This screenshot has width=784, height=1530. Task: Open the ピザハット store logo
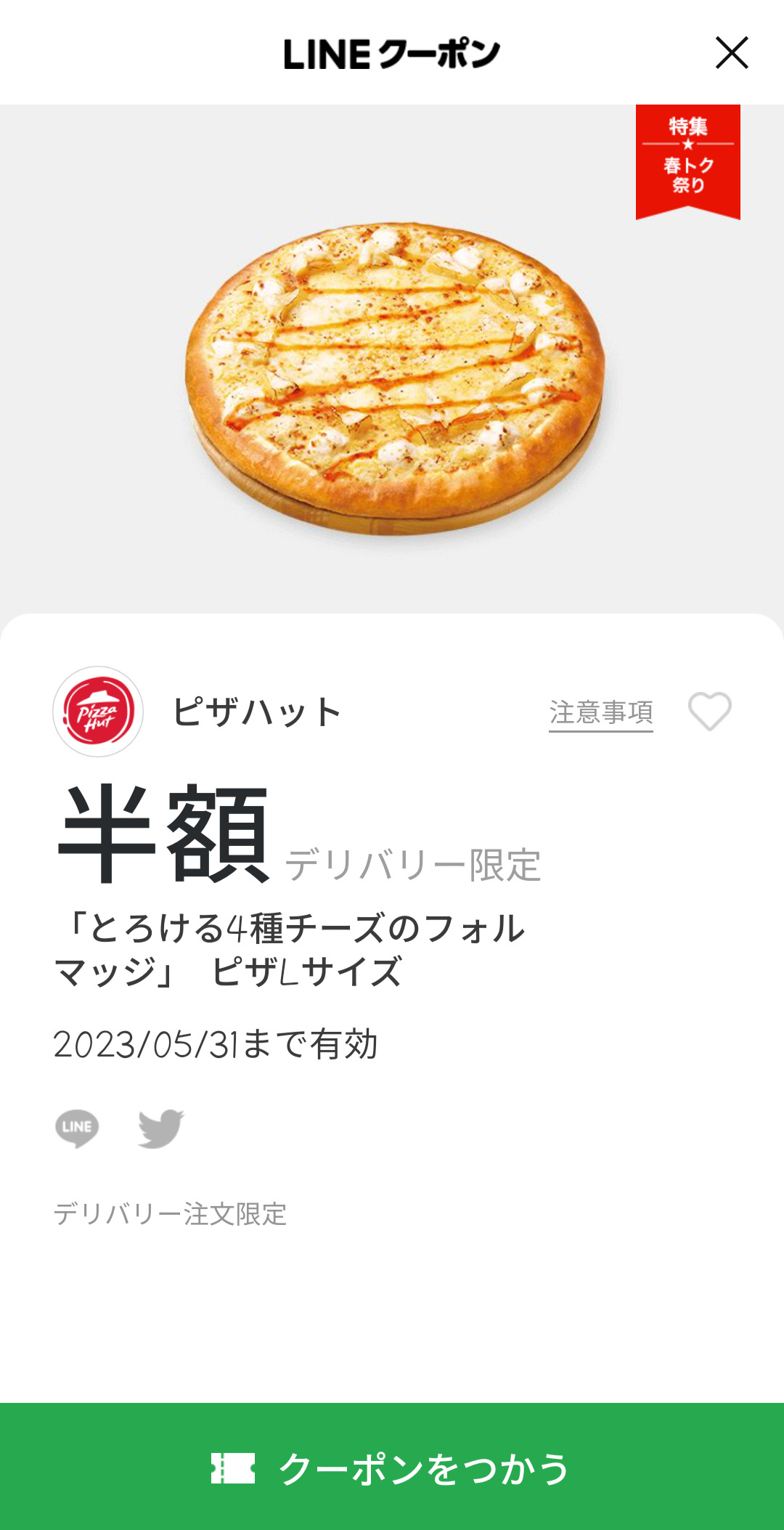pyautogui.click(x=98, y=712)
